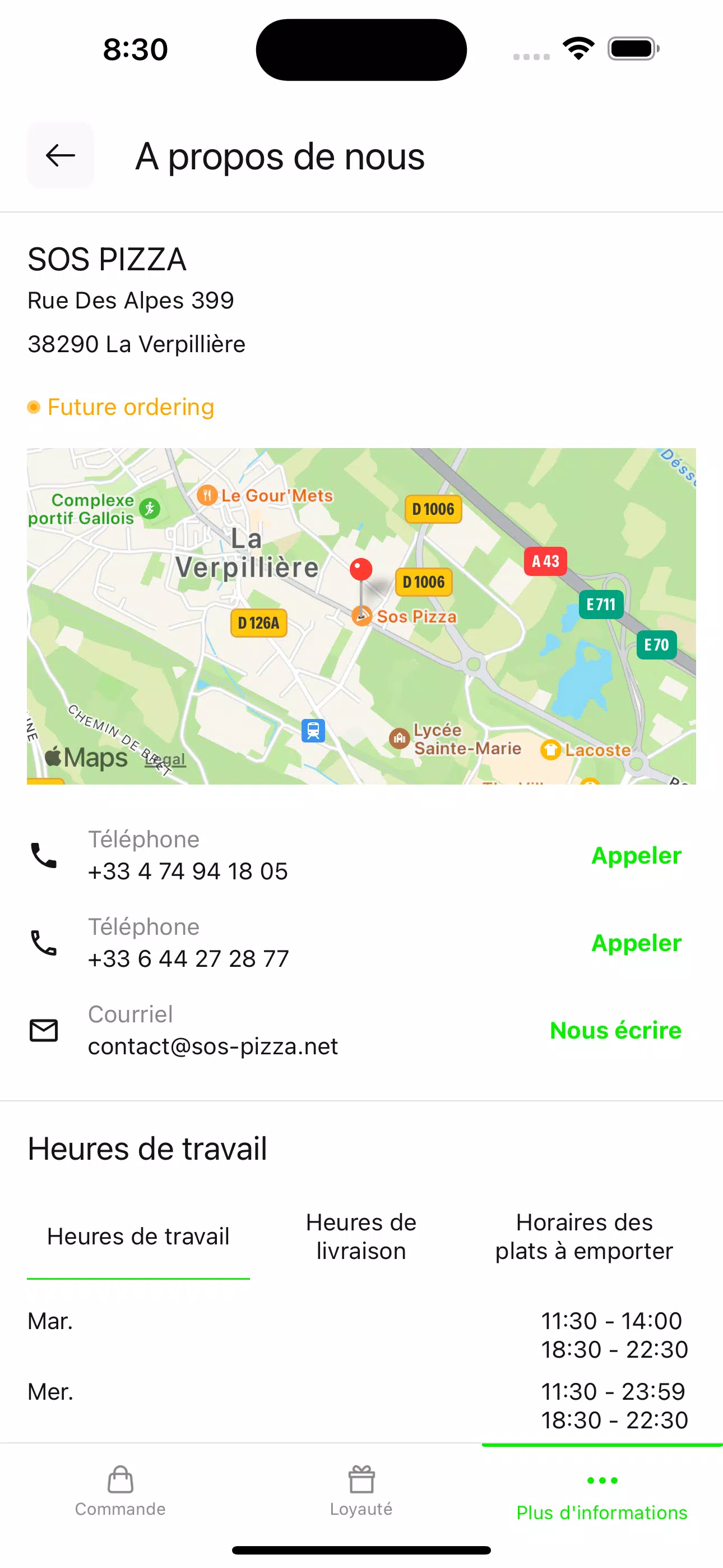Click the second telephone handset icon

pos(43,943)
